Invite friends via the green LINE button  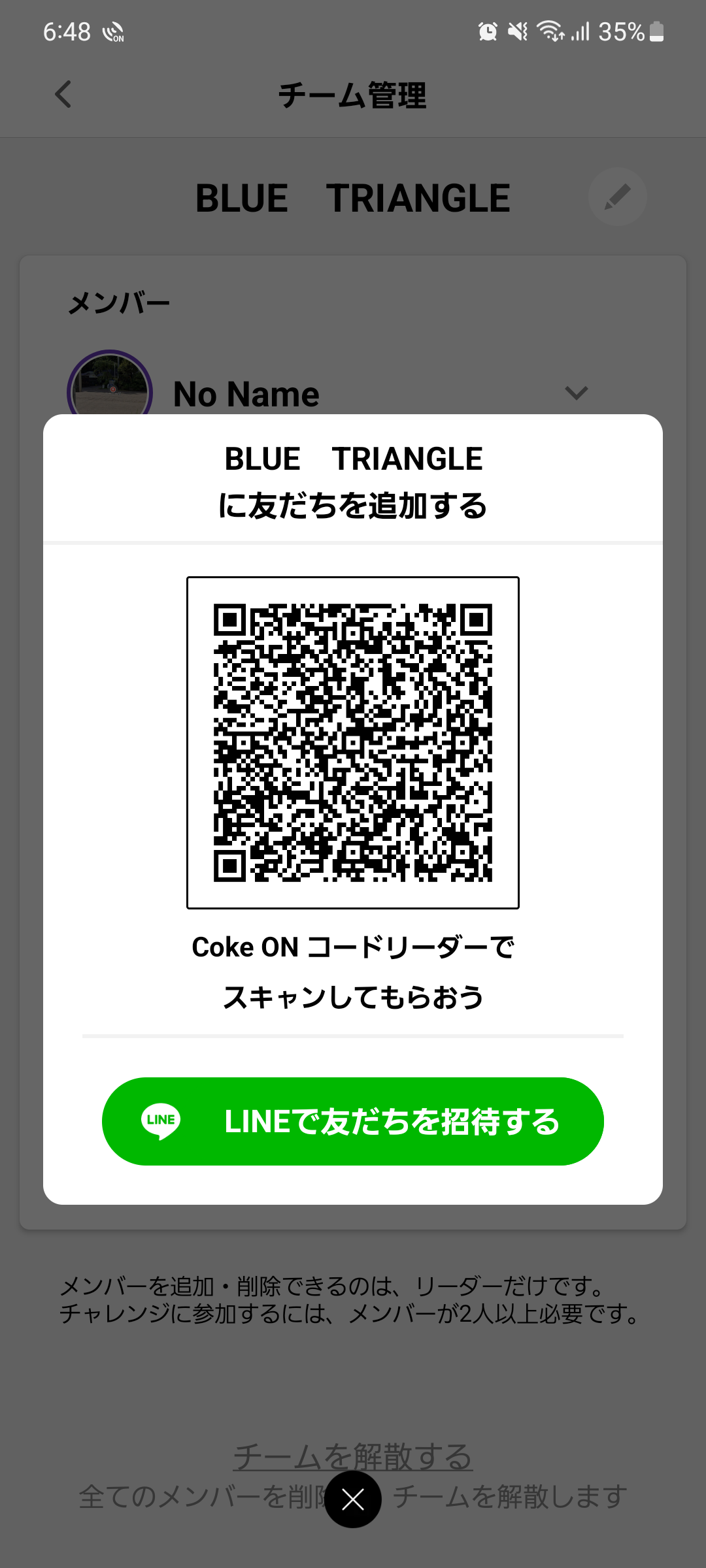(353, 1121)
